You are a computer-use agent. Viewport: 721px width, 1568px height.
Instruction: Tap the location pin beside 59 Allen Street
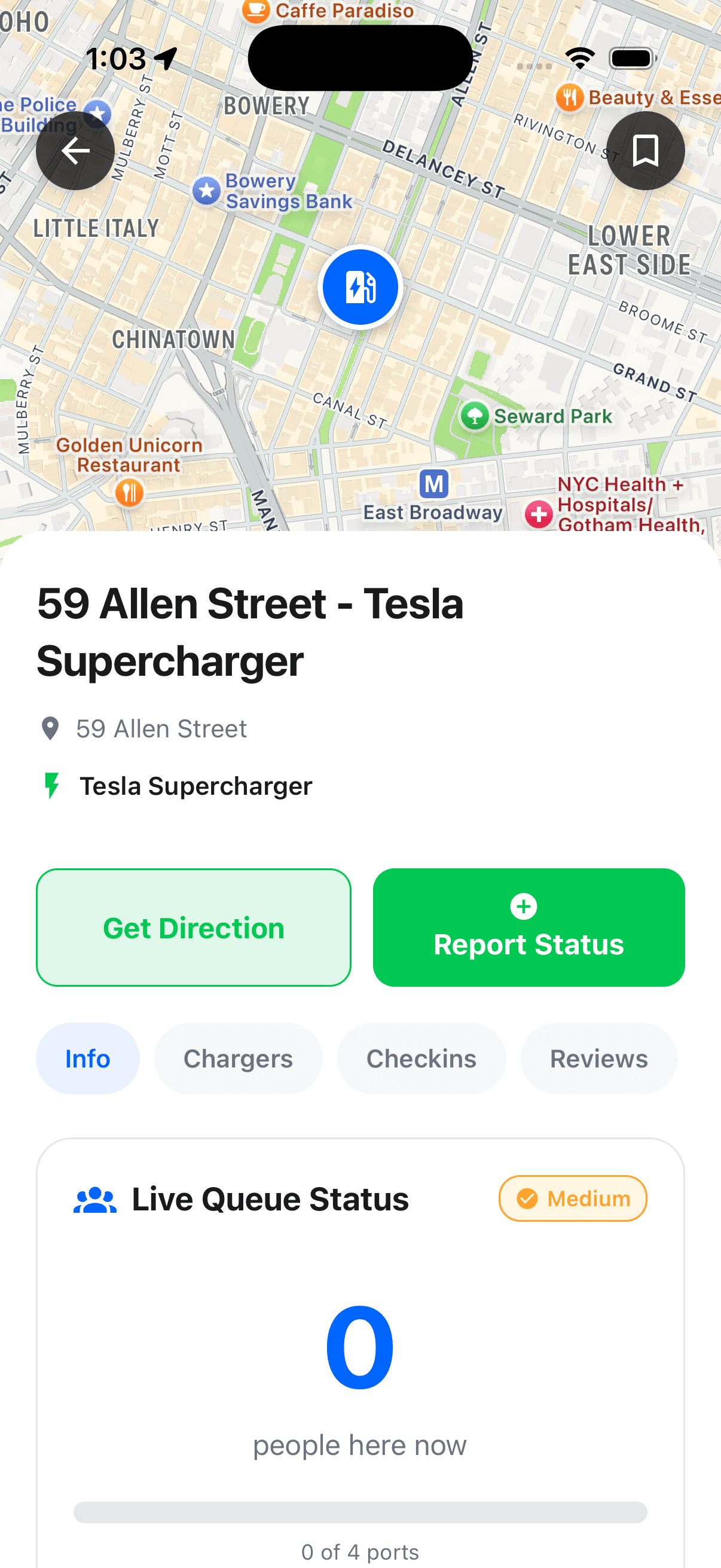(x=50, y=728)
